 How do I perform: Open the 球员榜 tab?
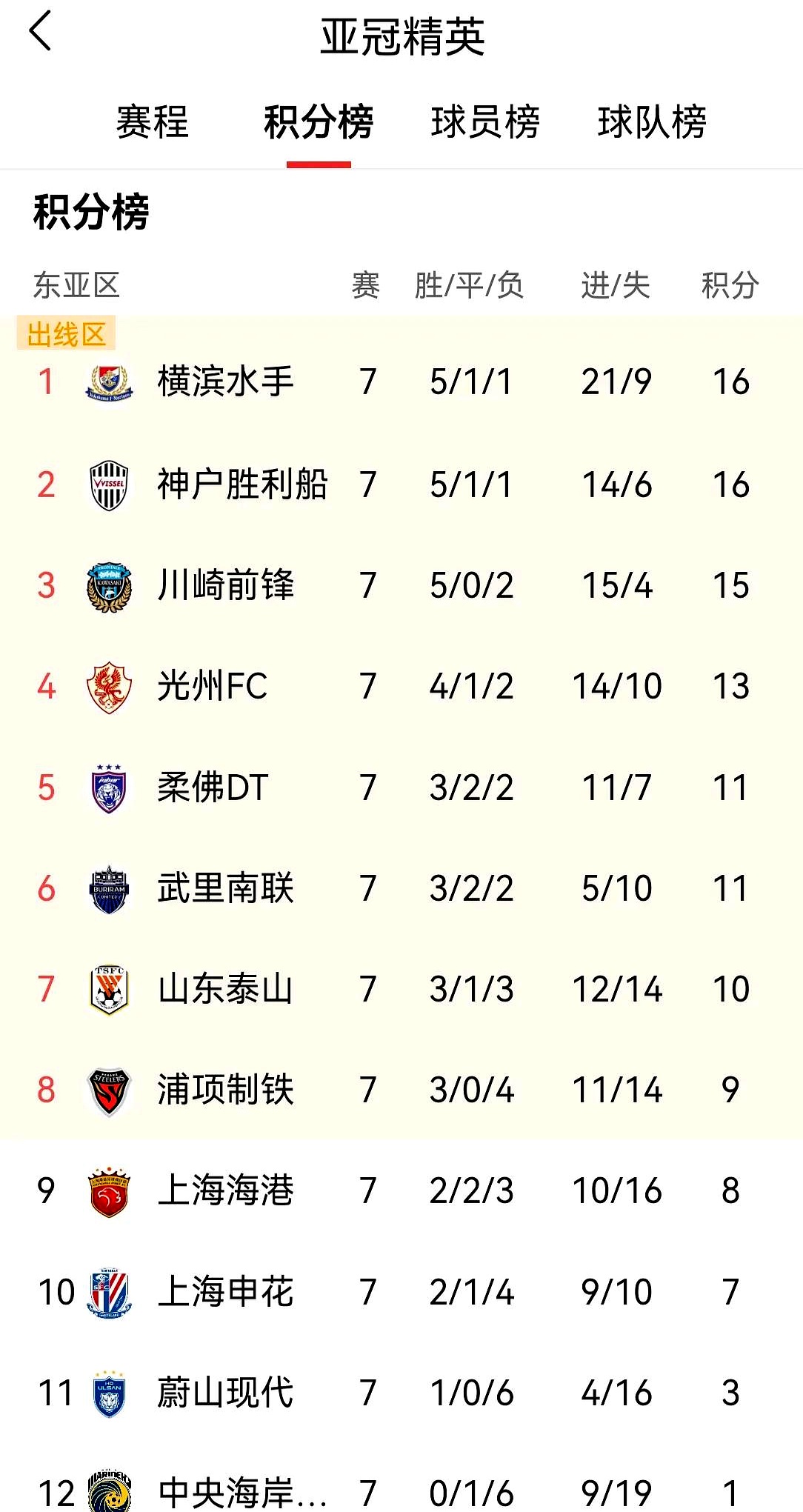[486, 123]
